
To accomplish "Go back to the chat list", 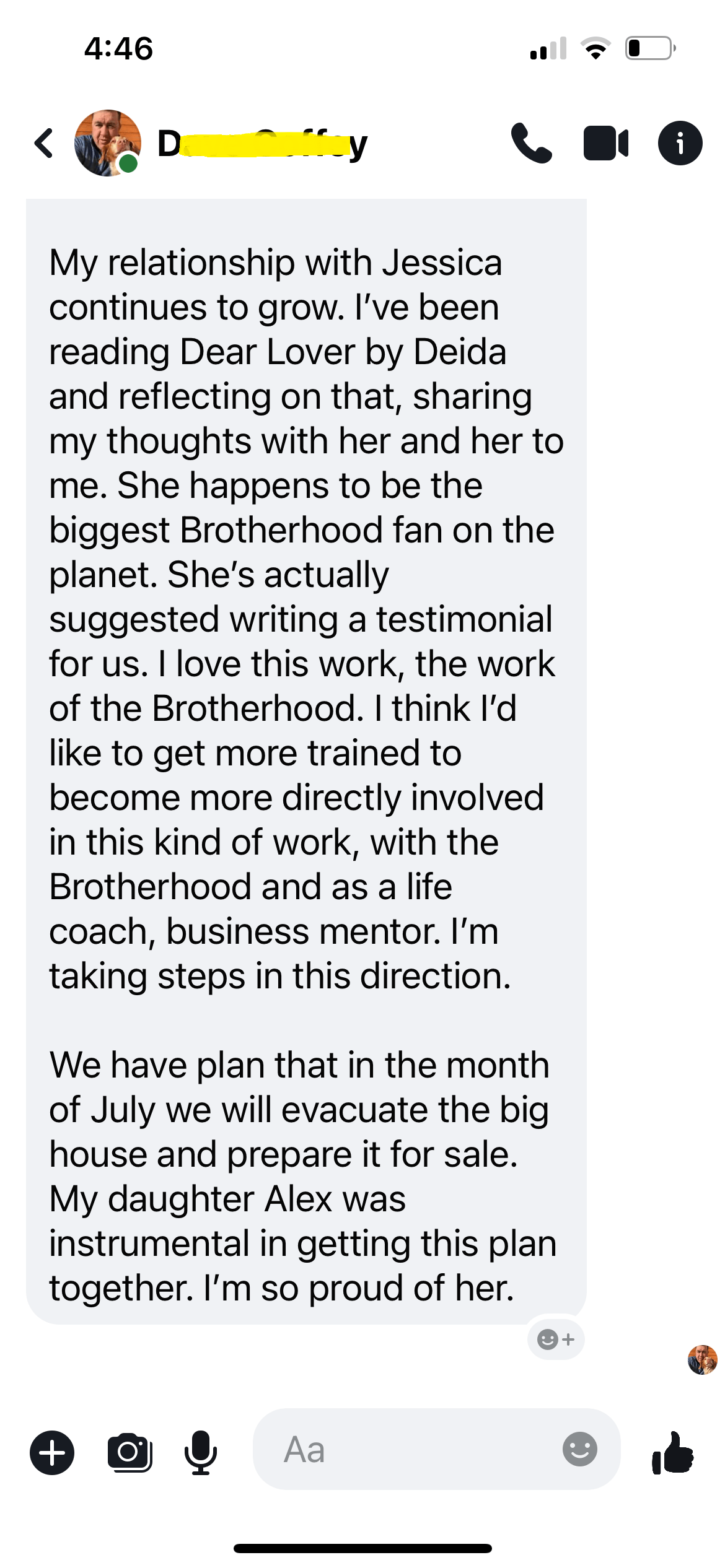I will click(x=44, y=144).
